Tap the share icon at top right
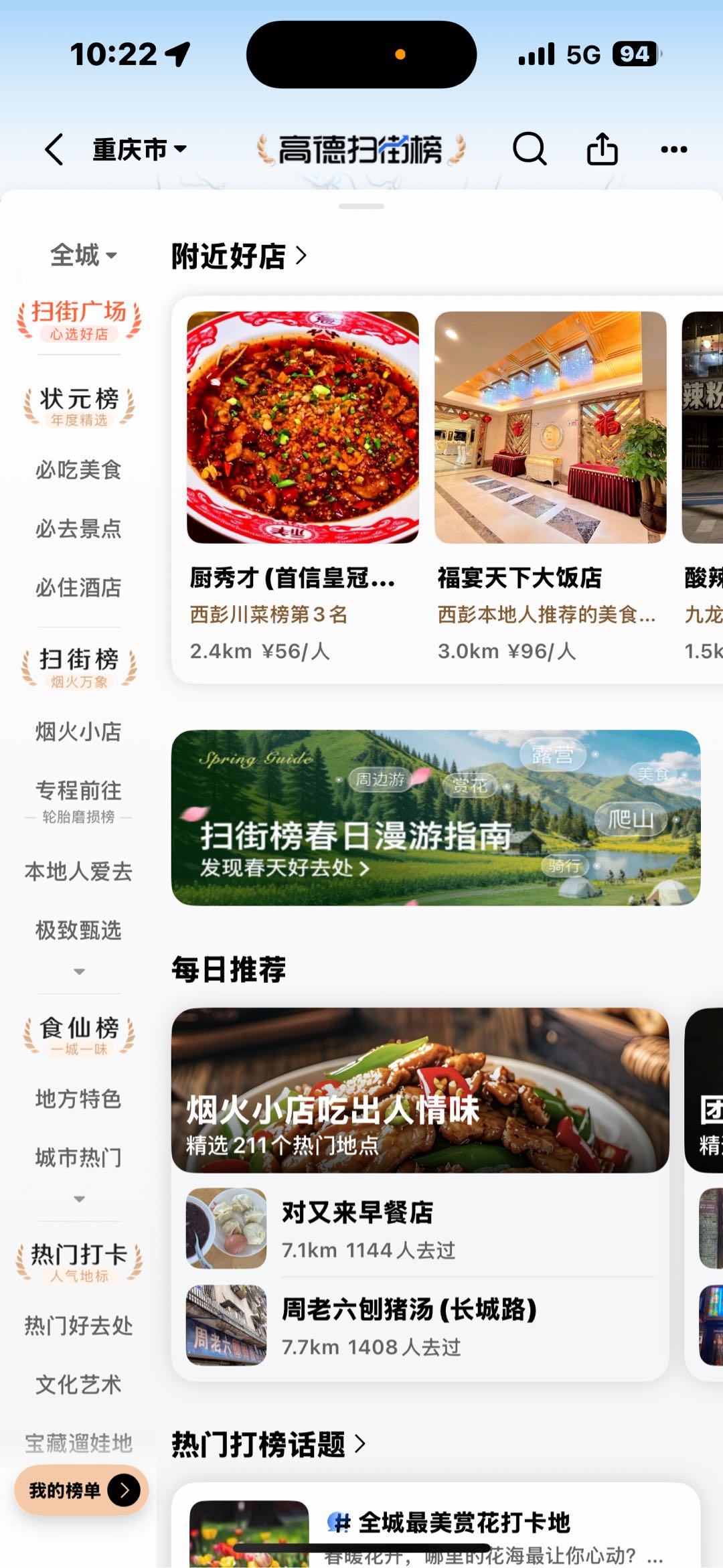723x1568 pixels. coord(602,148)
